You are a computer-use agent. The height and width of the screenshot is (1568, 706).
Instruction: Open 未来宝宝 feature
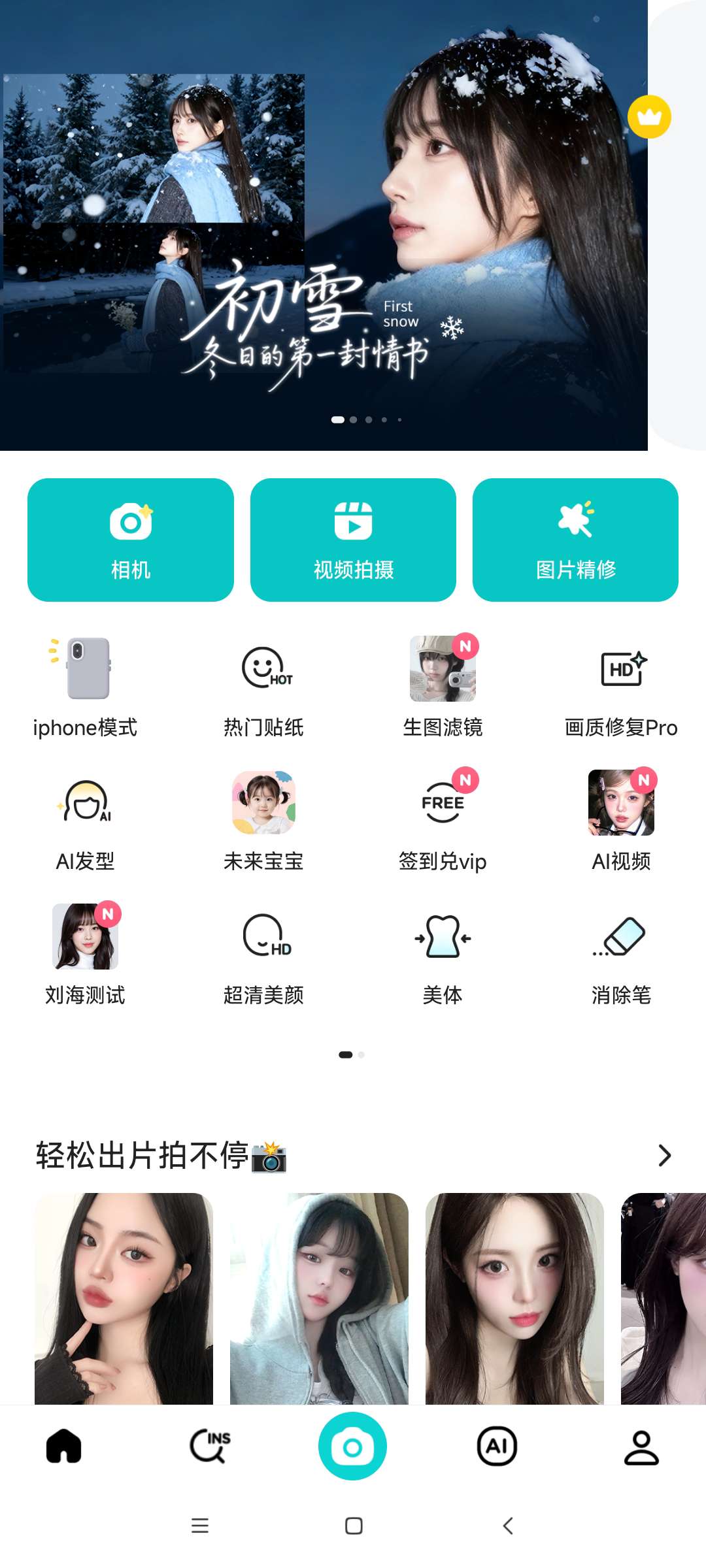tap(264, 820)
